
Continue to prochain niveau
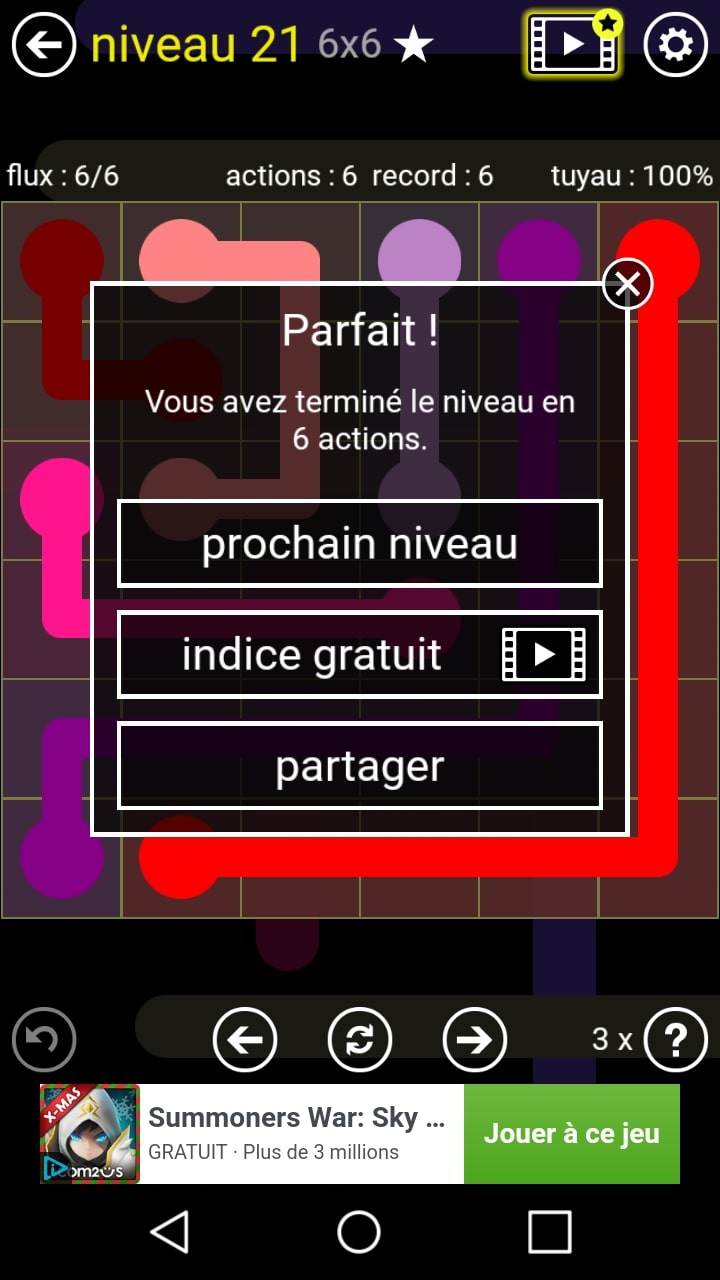click(x=360, y=544)
